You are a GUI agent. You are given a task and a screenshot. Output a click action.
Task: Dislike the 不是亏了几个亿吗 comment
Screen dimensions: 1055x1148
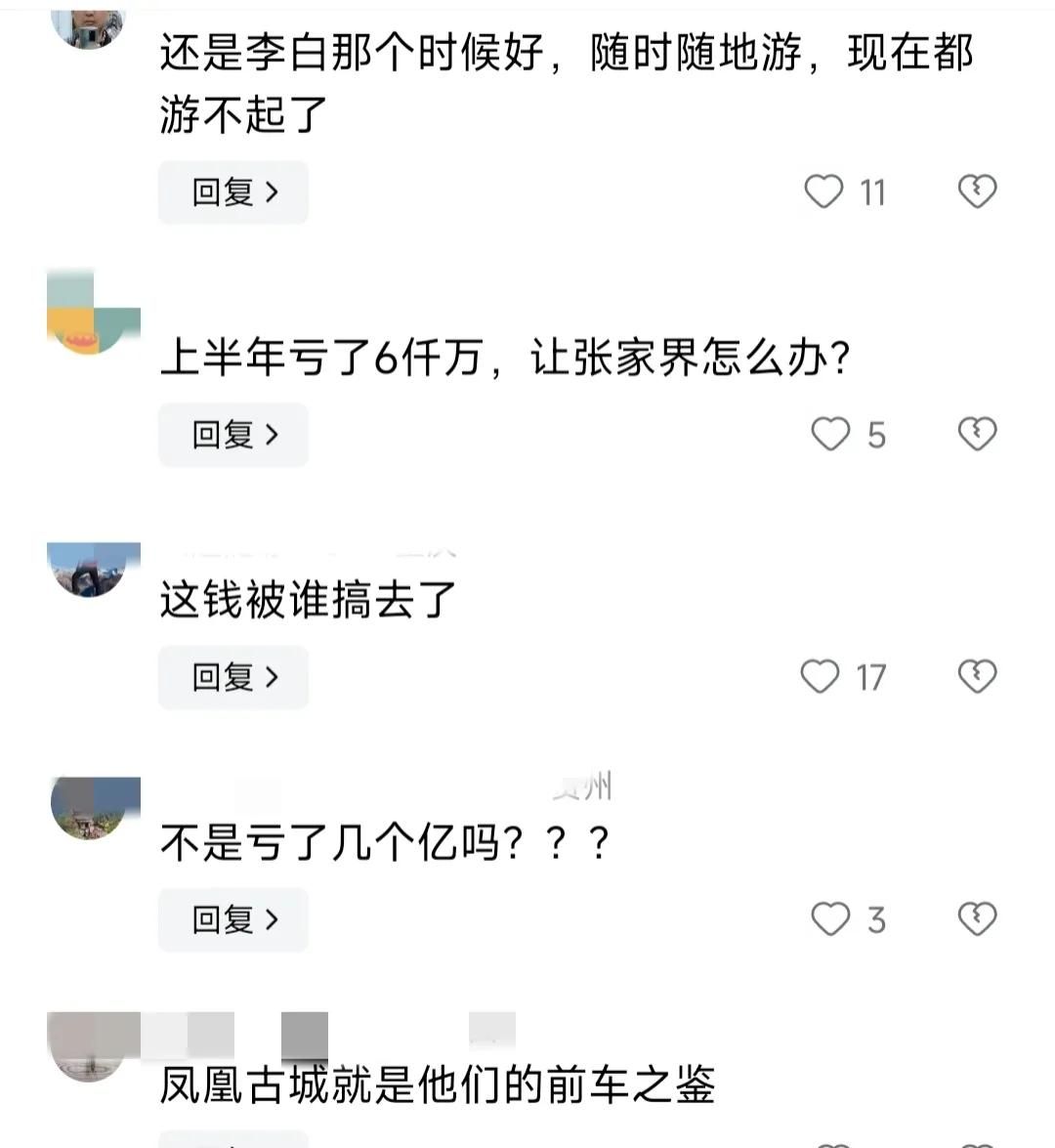976,919
